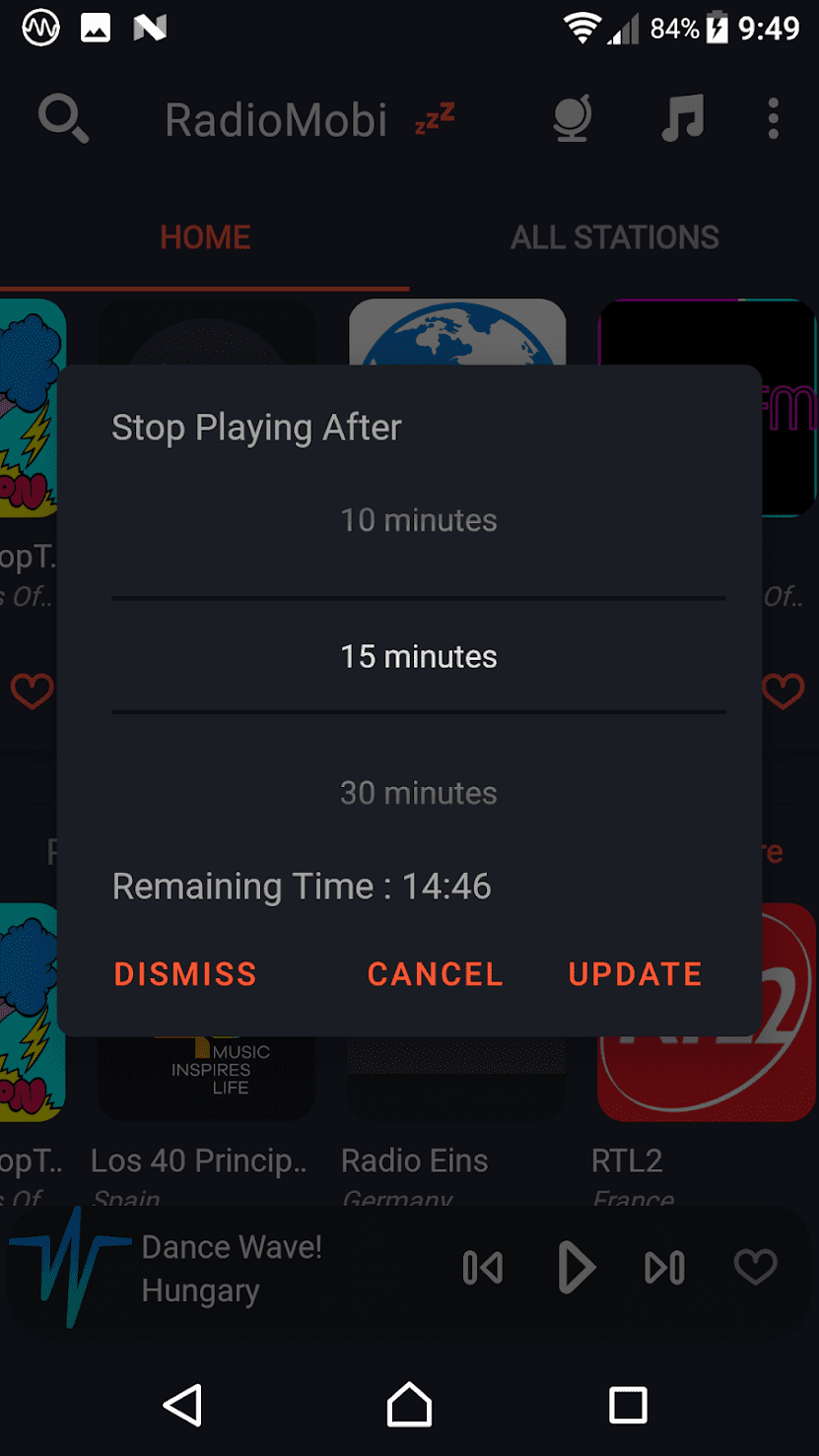Cancel the sleep timer

pos(435,974)
